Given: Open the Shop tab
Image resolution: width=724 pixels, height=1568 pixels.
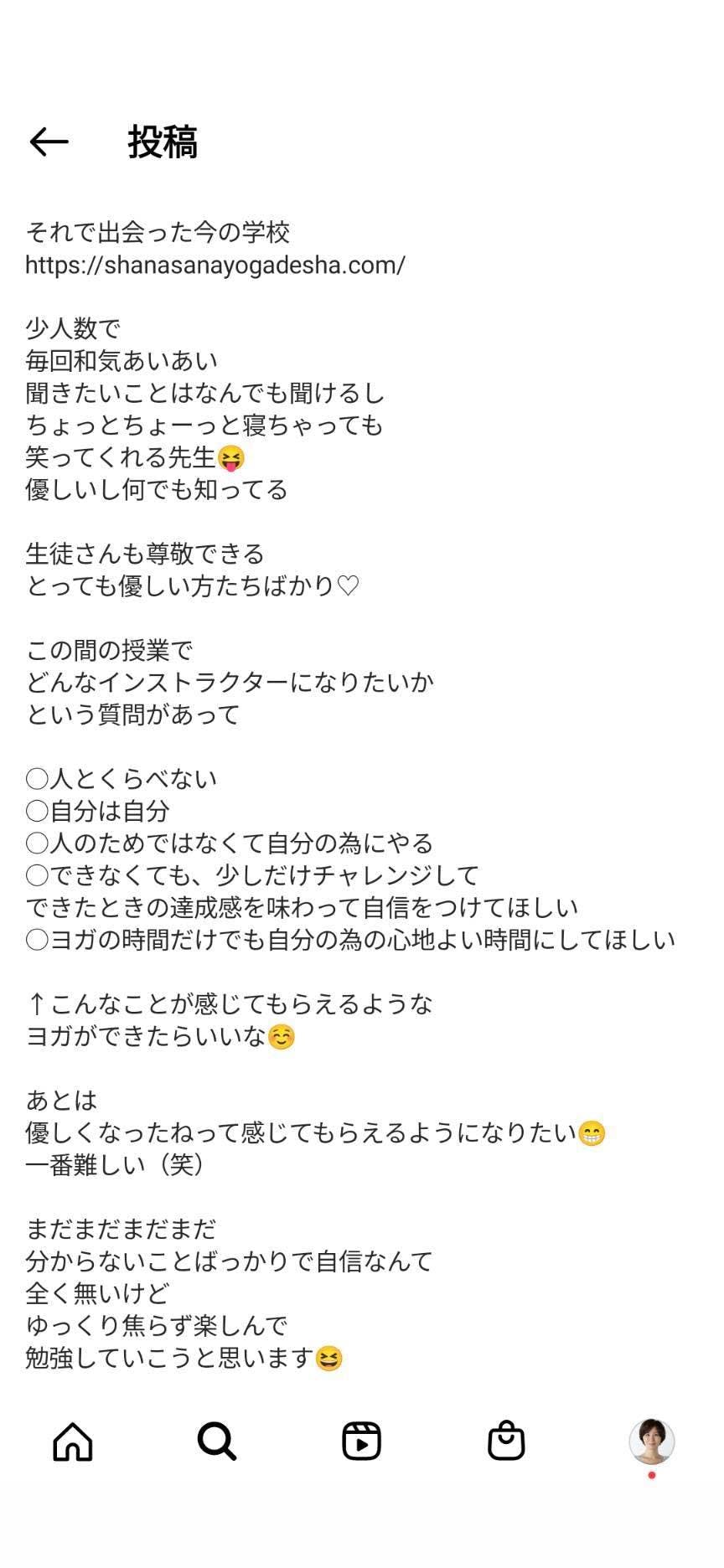Looking at the screenshot, I should [x=506, y=1442].
